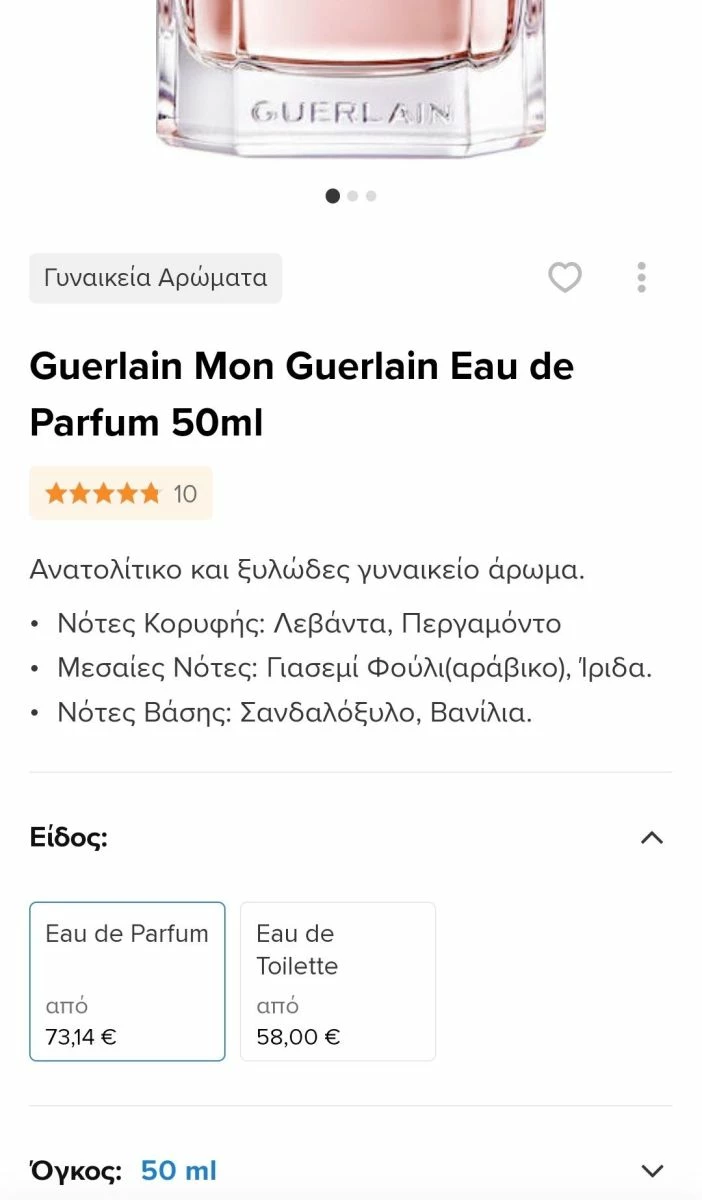Screen dimensions: 702x1200
Task: Expand the Όγκος 50 ml section
Action: 651,1171
